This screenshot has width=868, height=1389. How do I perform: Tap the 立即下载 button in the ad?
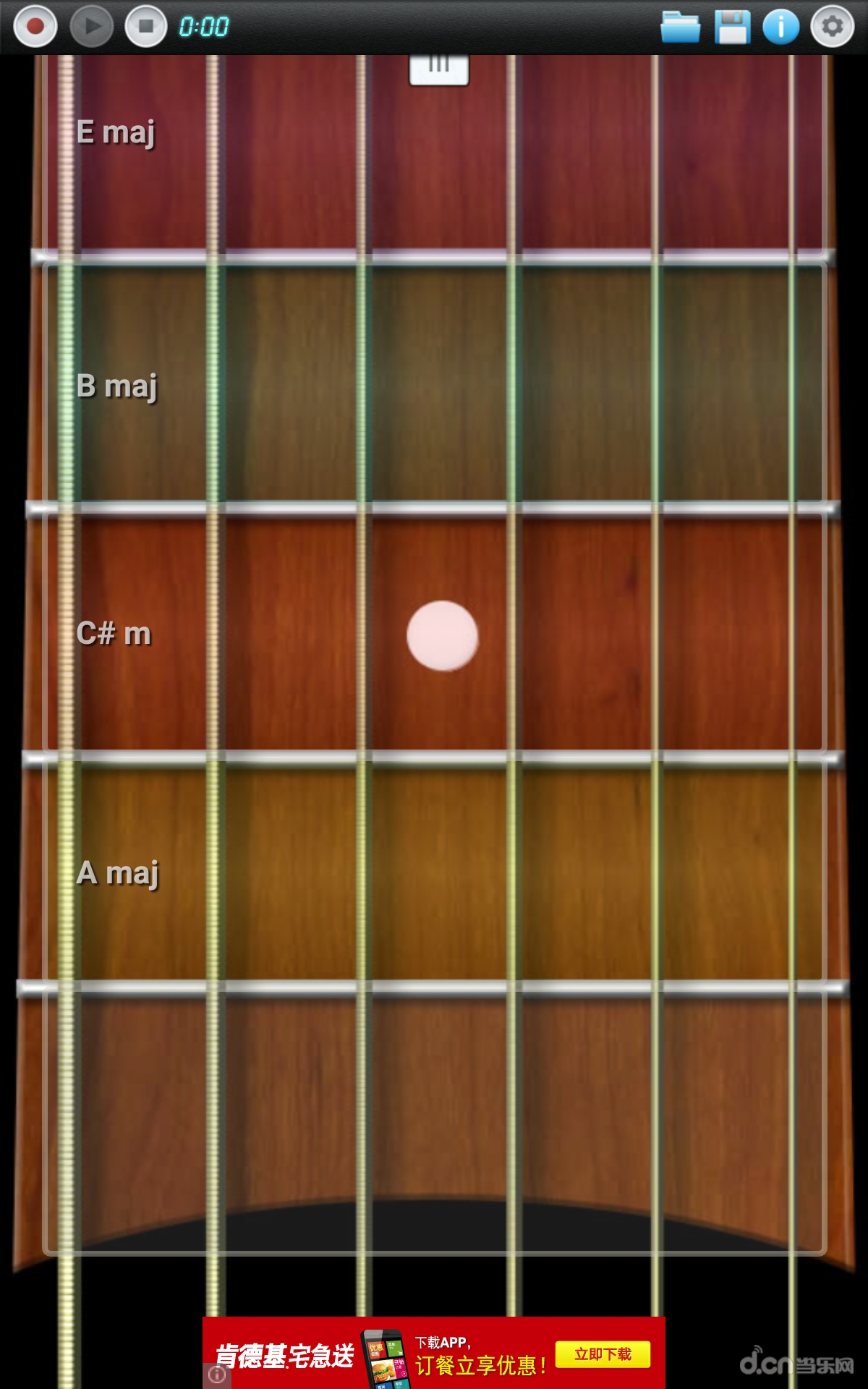click(603, 1354)
